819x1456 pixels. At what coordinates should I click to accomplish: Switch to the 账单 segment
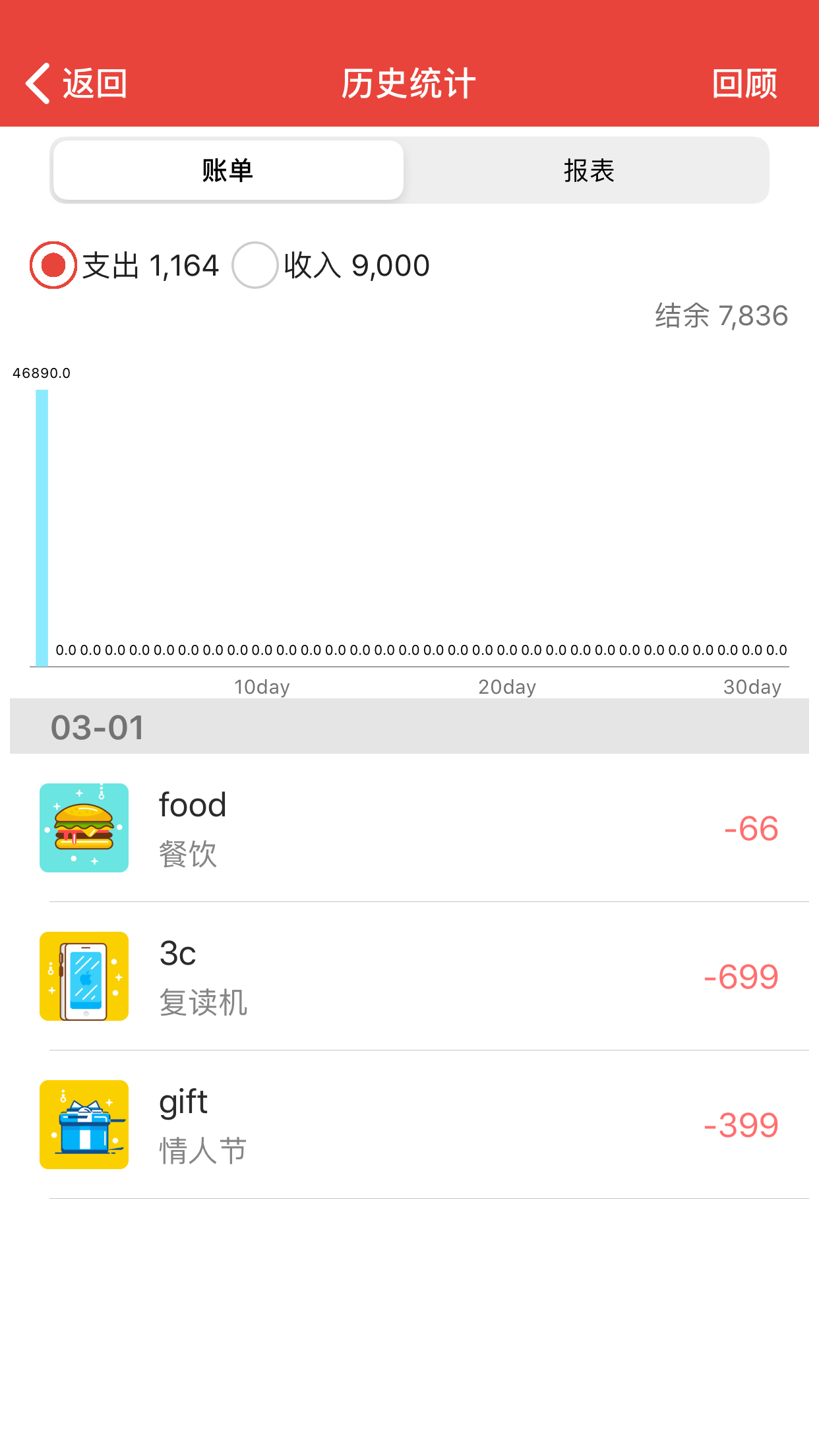click(228, 171)
